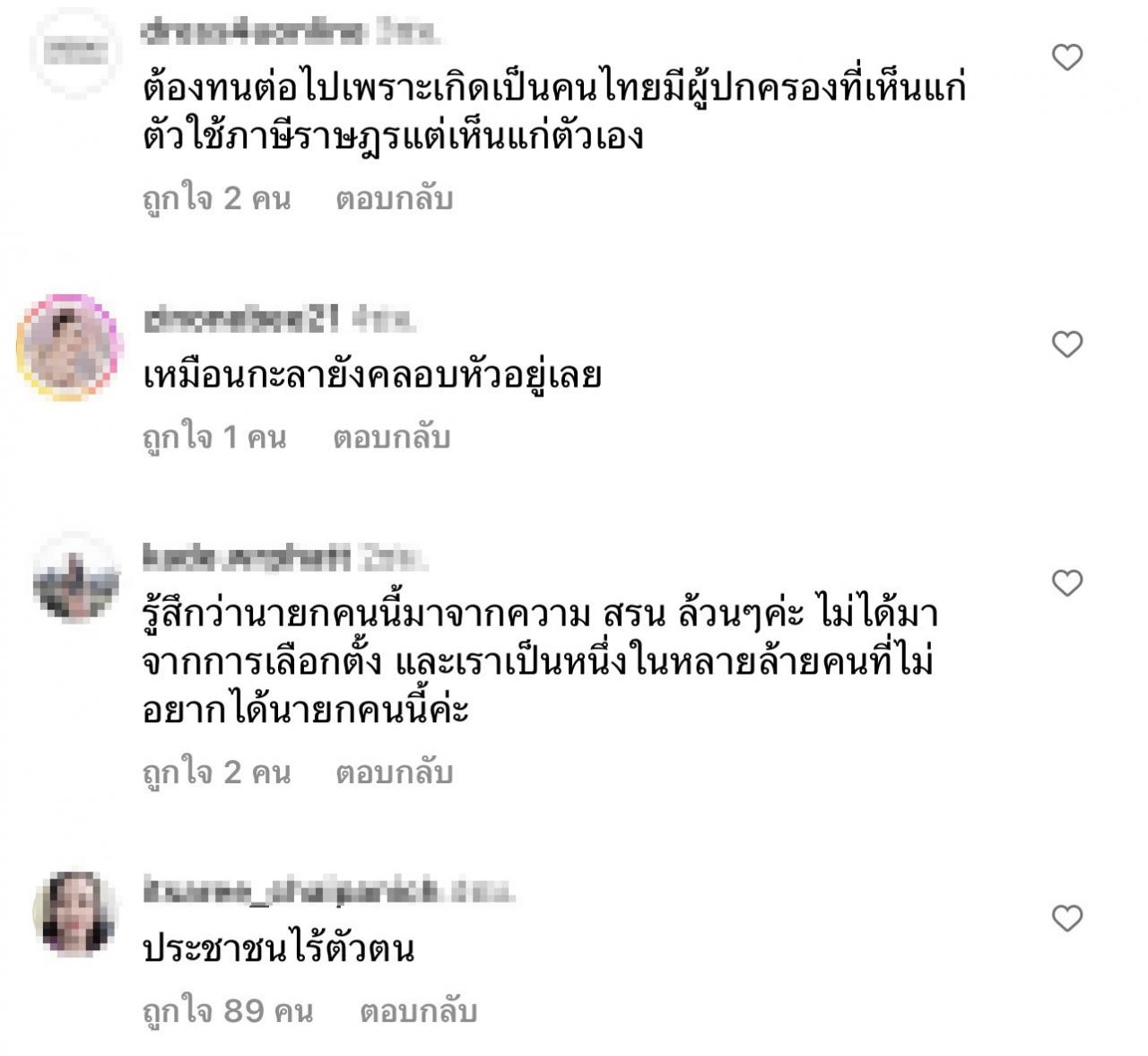Screen dimensions: 1148x1056
Task: Like the comment 'ประชาชนไร้ตัวตน'
Action: point(1066,918)
